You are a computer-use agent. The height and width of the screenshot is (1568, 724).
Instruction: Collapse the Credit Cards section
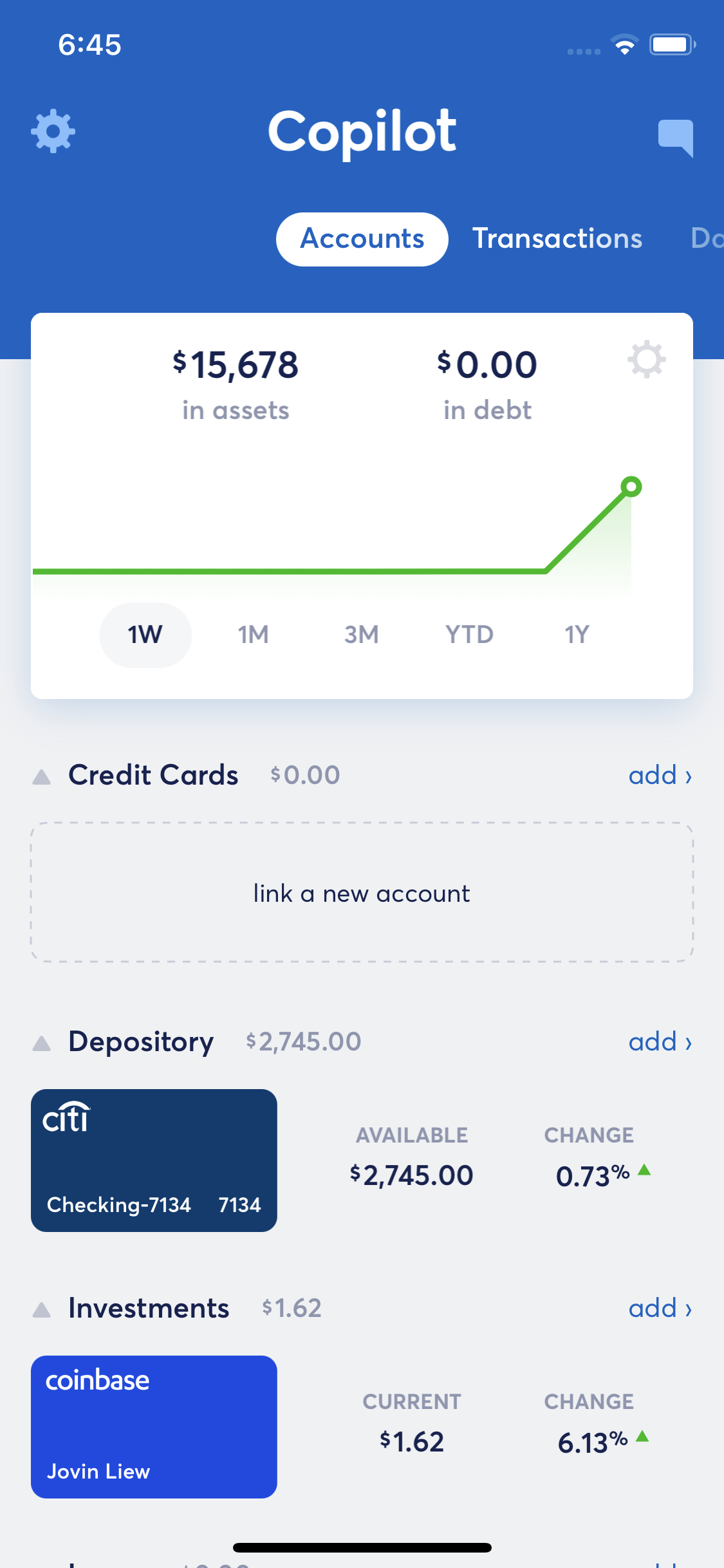pyautogui.click(x=42, y=777)
